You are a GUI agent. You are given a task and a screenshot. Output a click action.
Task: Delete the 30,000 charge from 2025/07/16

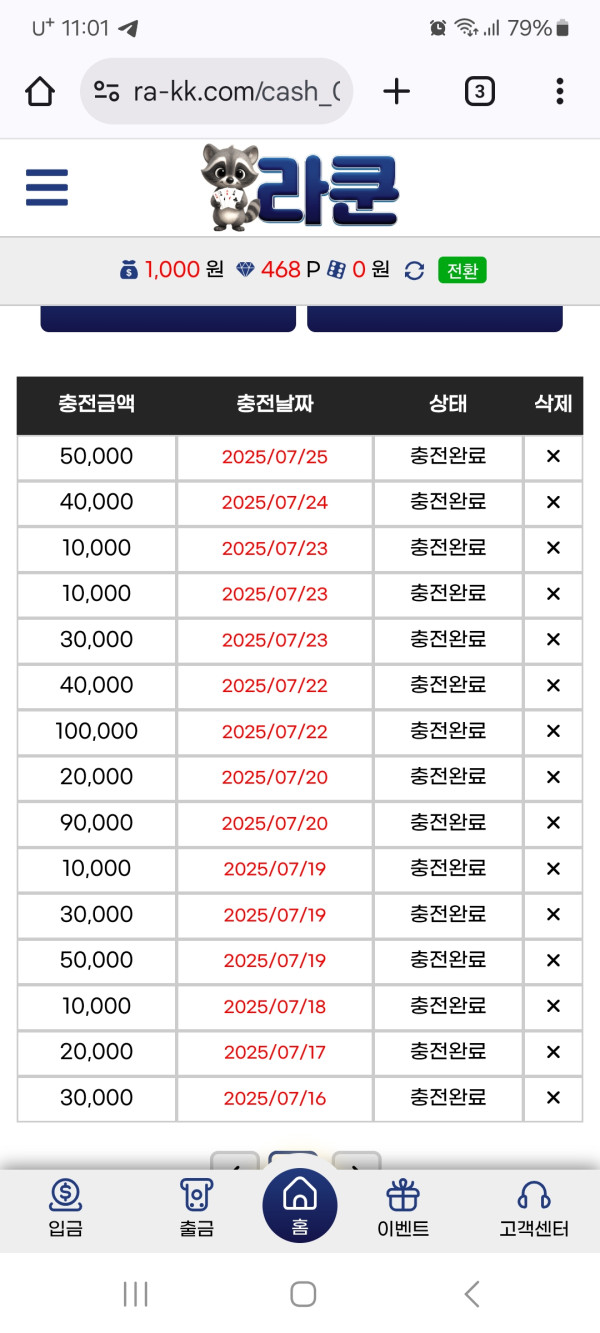point(553,1098)
